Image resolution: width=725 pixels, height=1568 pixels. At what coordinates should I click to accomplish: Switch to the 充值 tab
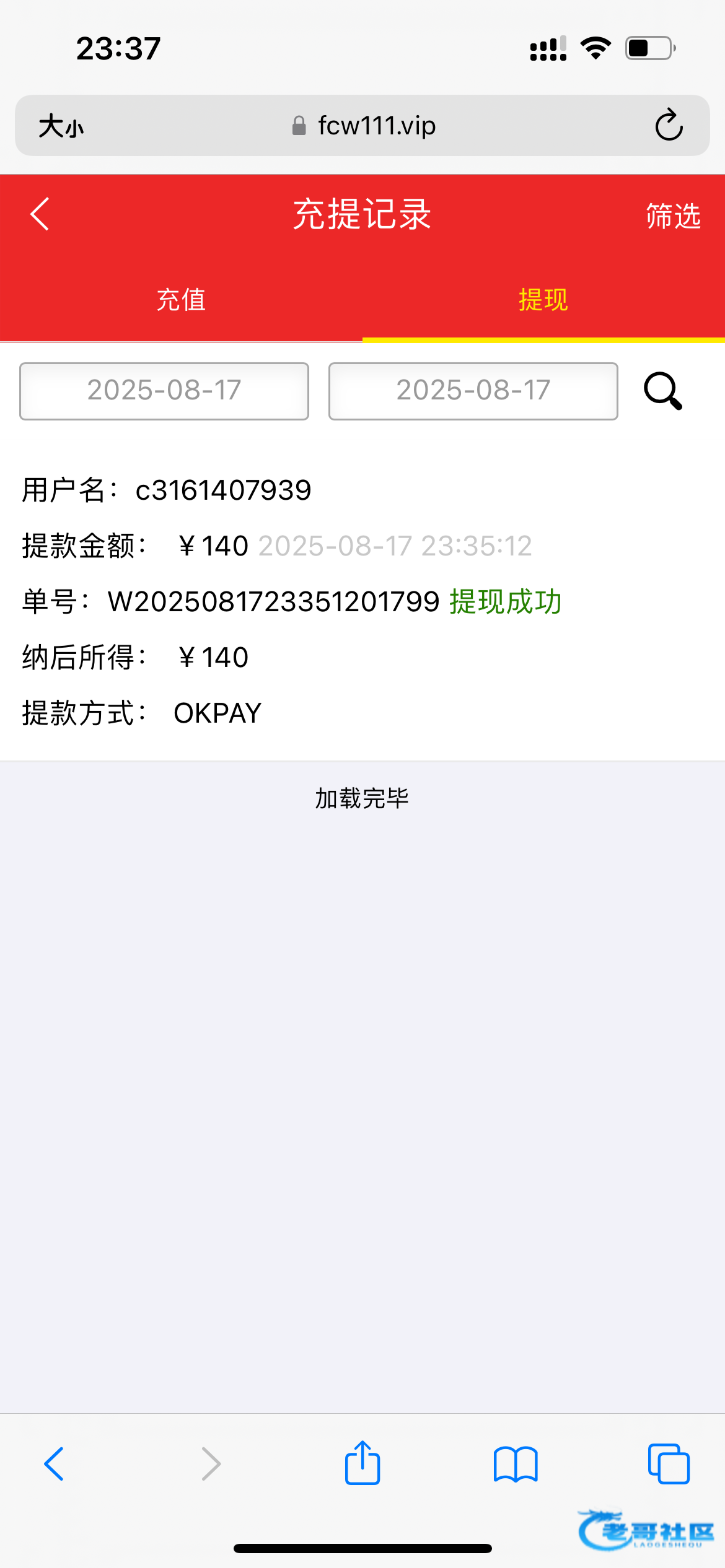(x=181, y=300)
